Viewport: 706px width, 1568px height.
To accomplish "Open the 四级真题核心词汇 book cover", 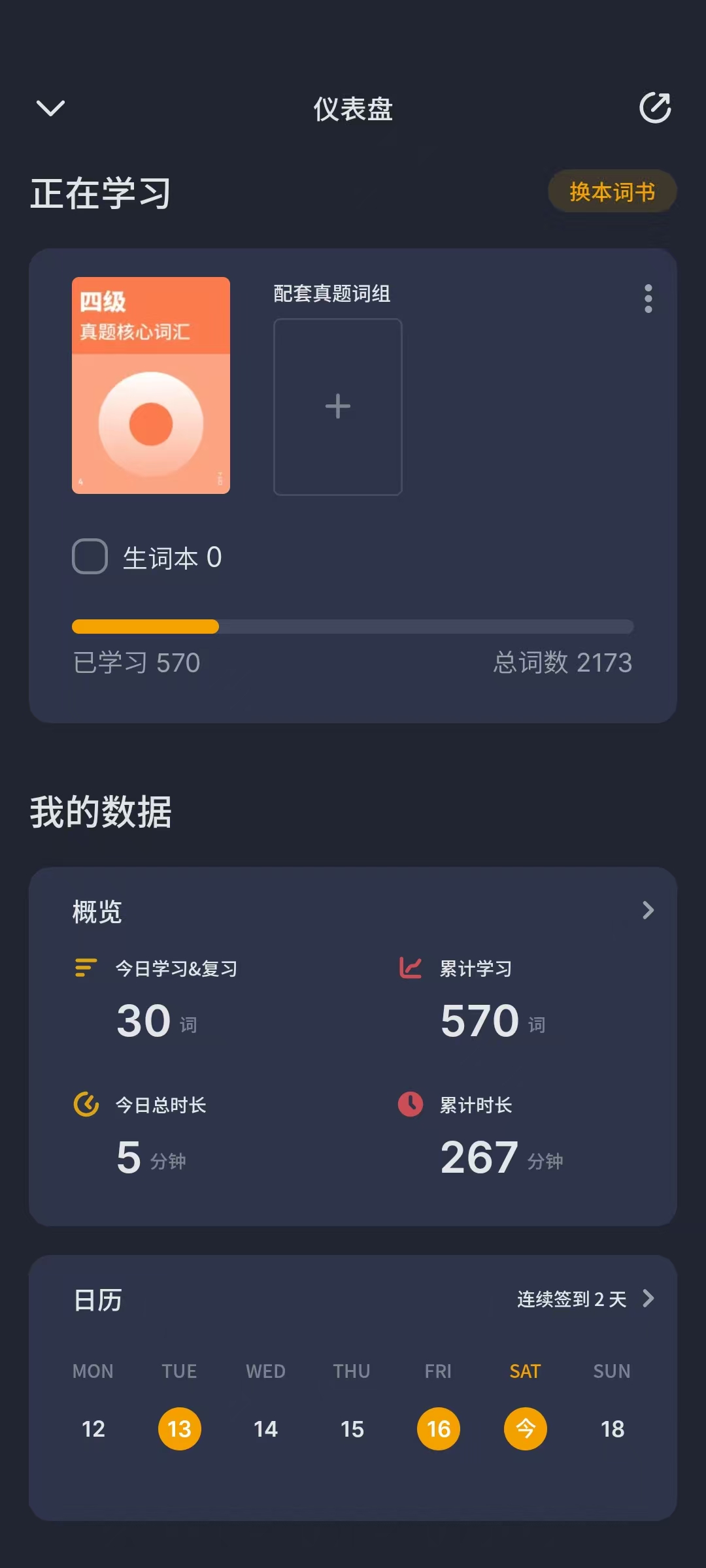I will pos(151,385).
